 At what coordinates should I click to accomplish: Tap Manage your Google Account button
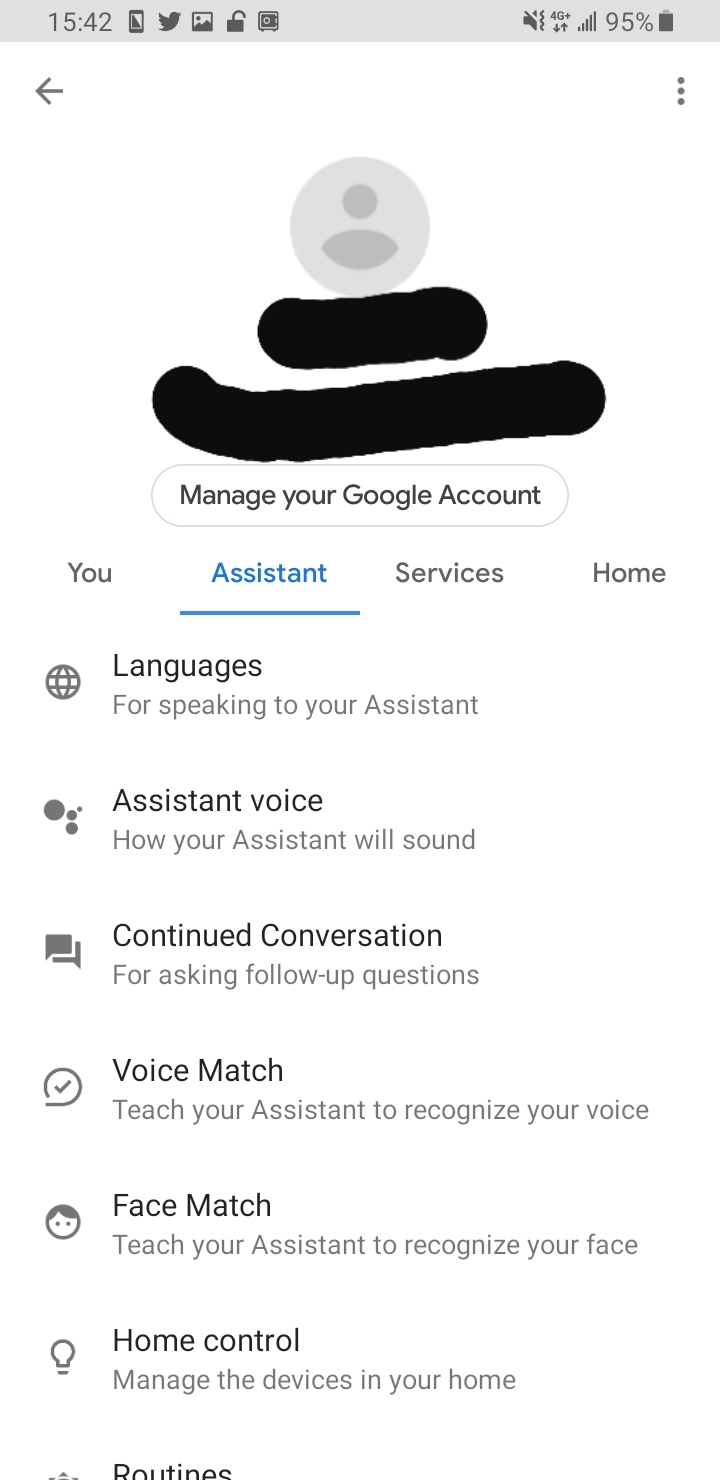(360, 495)
